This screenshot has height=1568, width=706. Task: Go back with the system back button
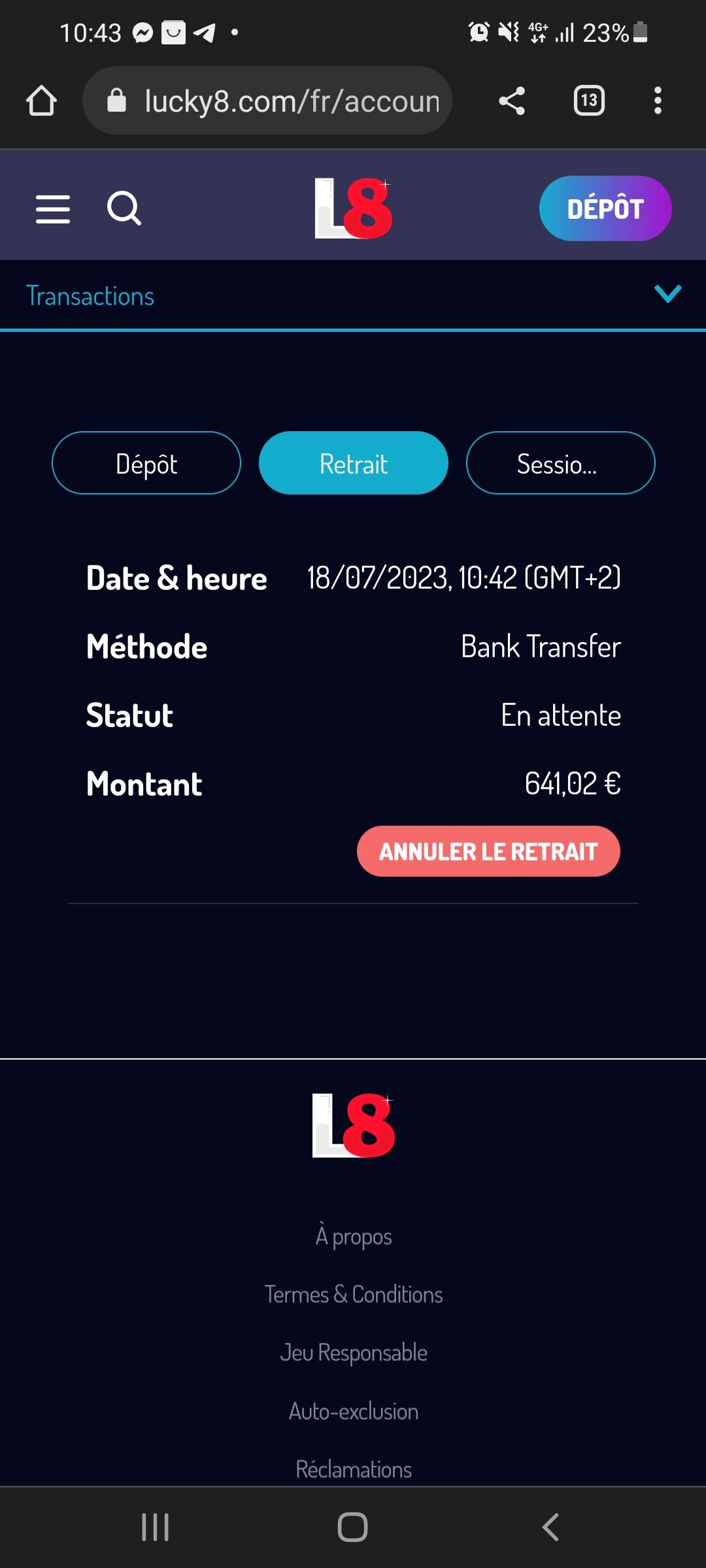coord(550,1527)
